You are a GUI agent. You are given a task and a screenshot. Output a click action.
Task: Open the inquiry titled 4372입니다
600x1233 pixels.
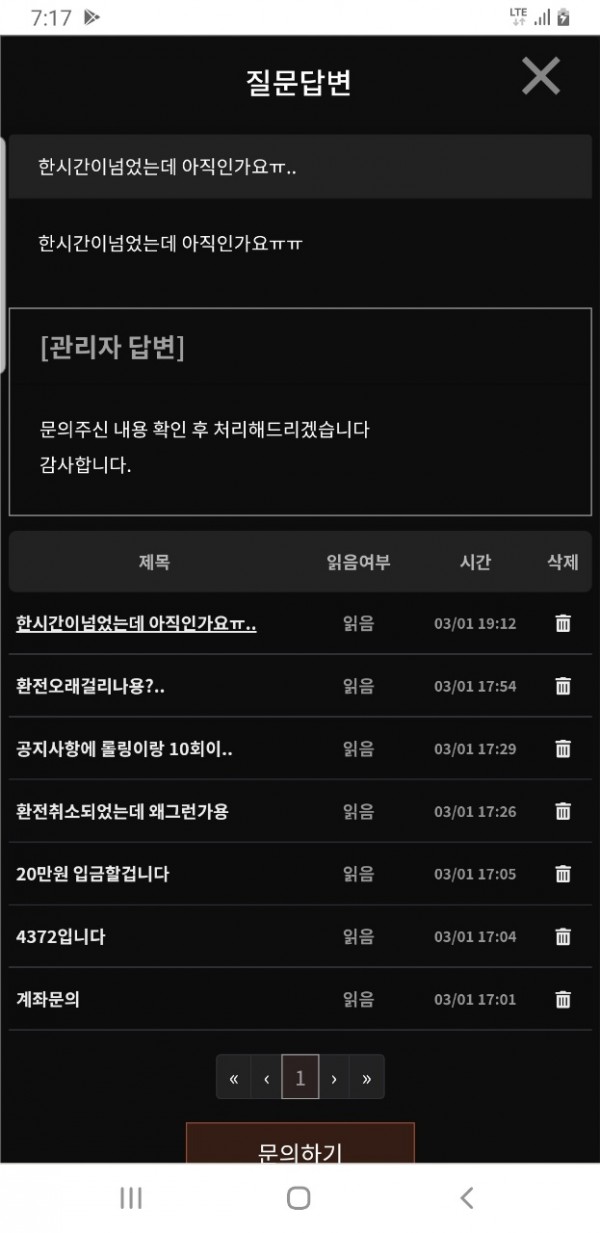pos(61,937)
